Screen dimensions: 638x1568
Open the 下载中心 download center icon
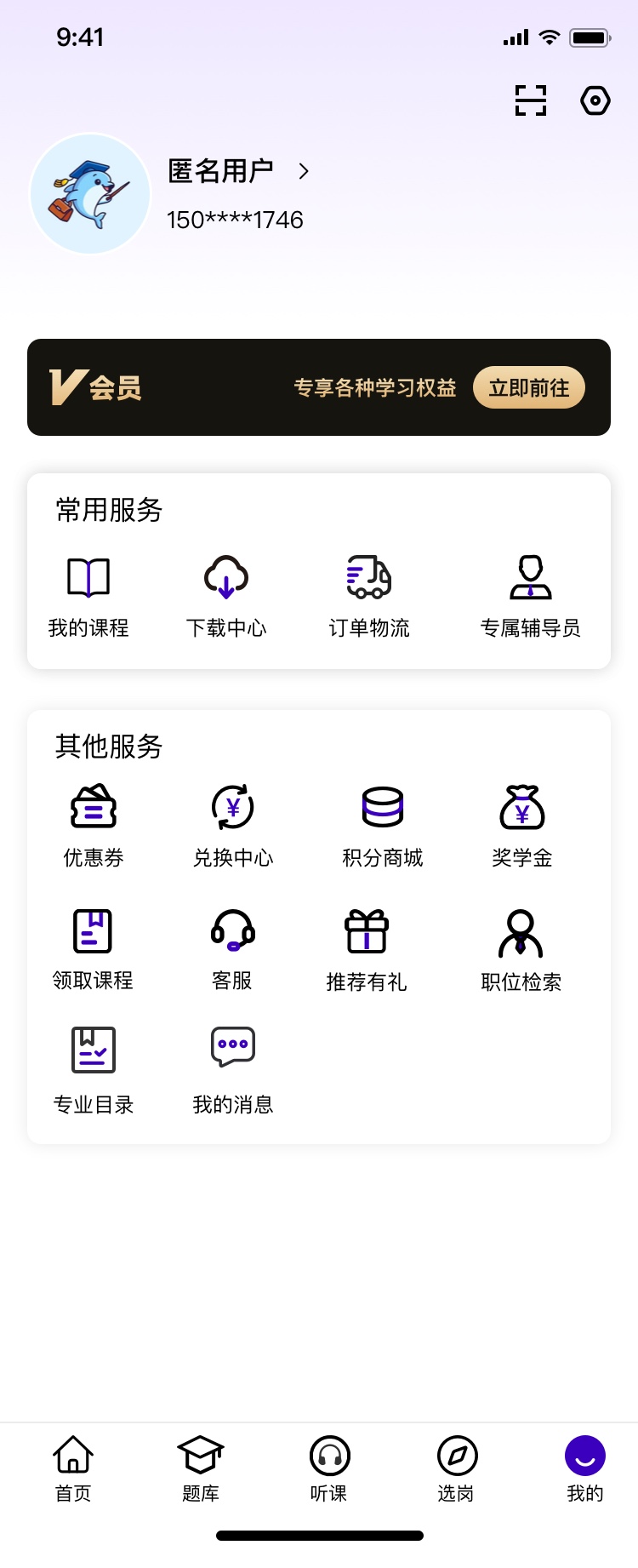click(226, 577)
